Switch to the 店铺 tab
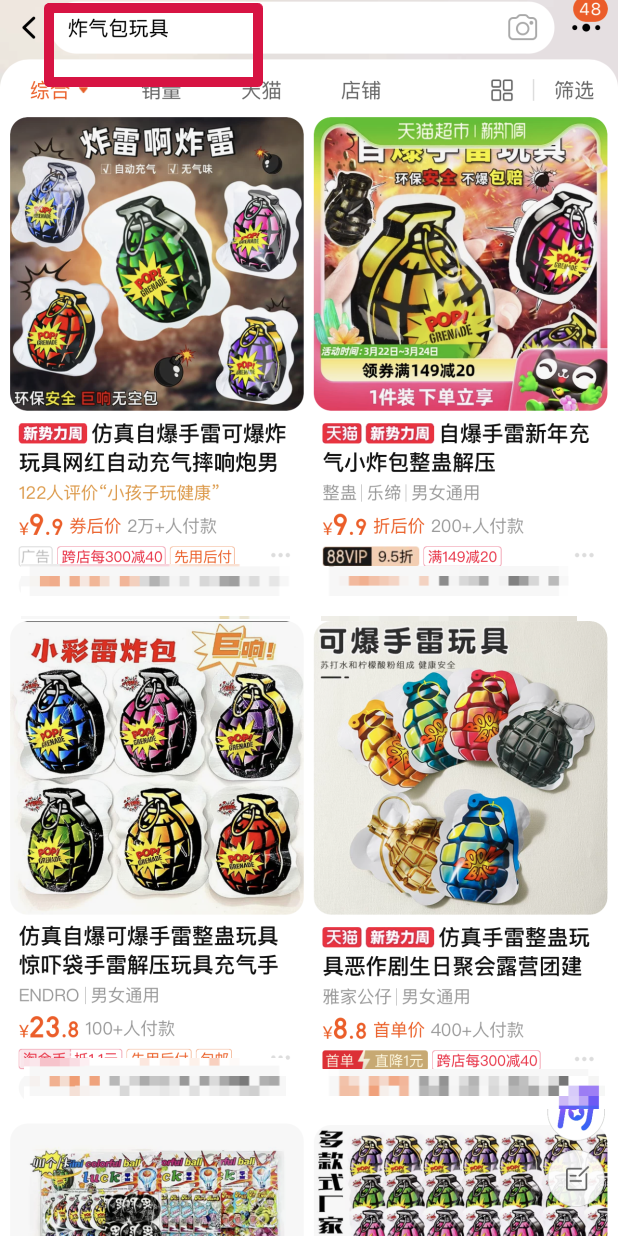The image size is (618, 1236). click(361, 90)
